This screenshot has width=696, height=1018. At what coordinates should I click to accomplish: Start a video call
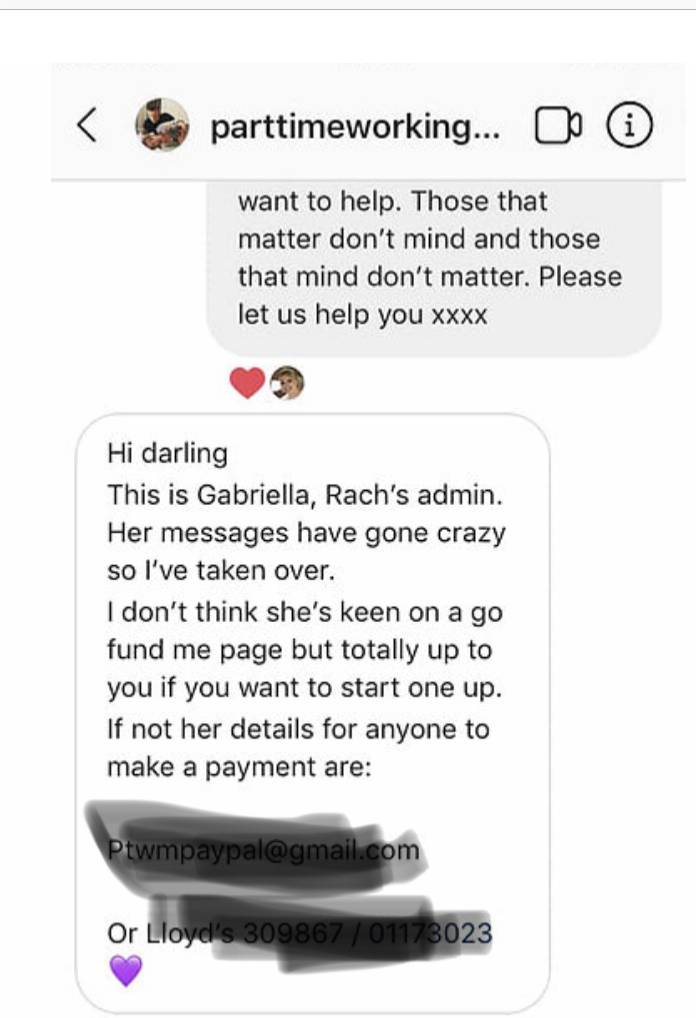(558, 126)
